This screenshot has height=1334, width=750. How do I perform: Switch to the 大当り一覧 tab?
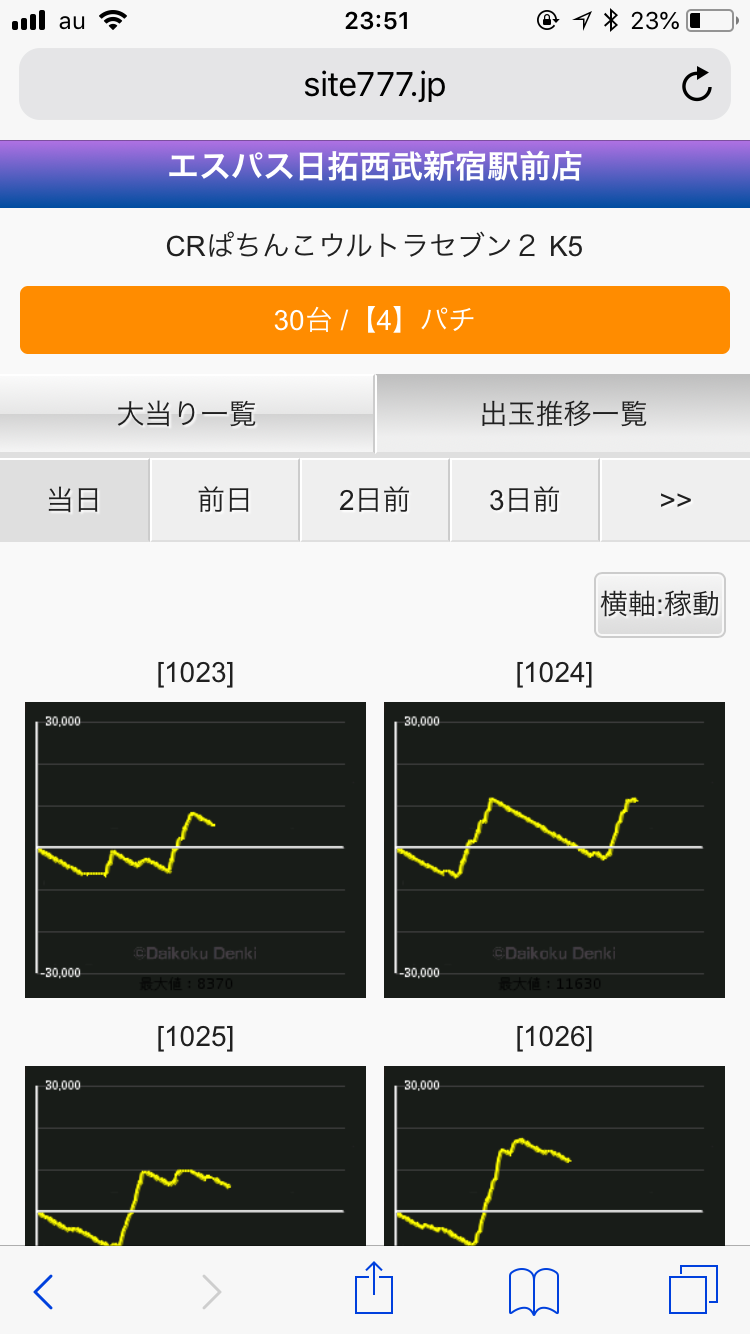click(x=187, y=413)
